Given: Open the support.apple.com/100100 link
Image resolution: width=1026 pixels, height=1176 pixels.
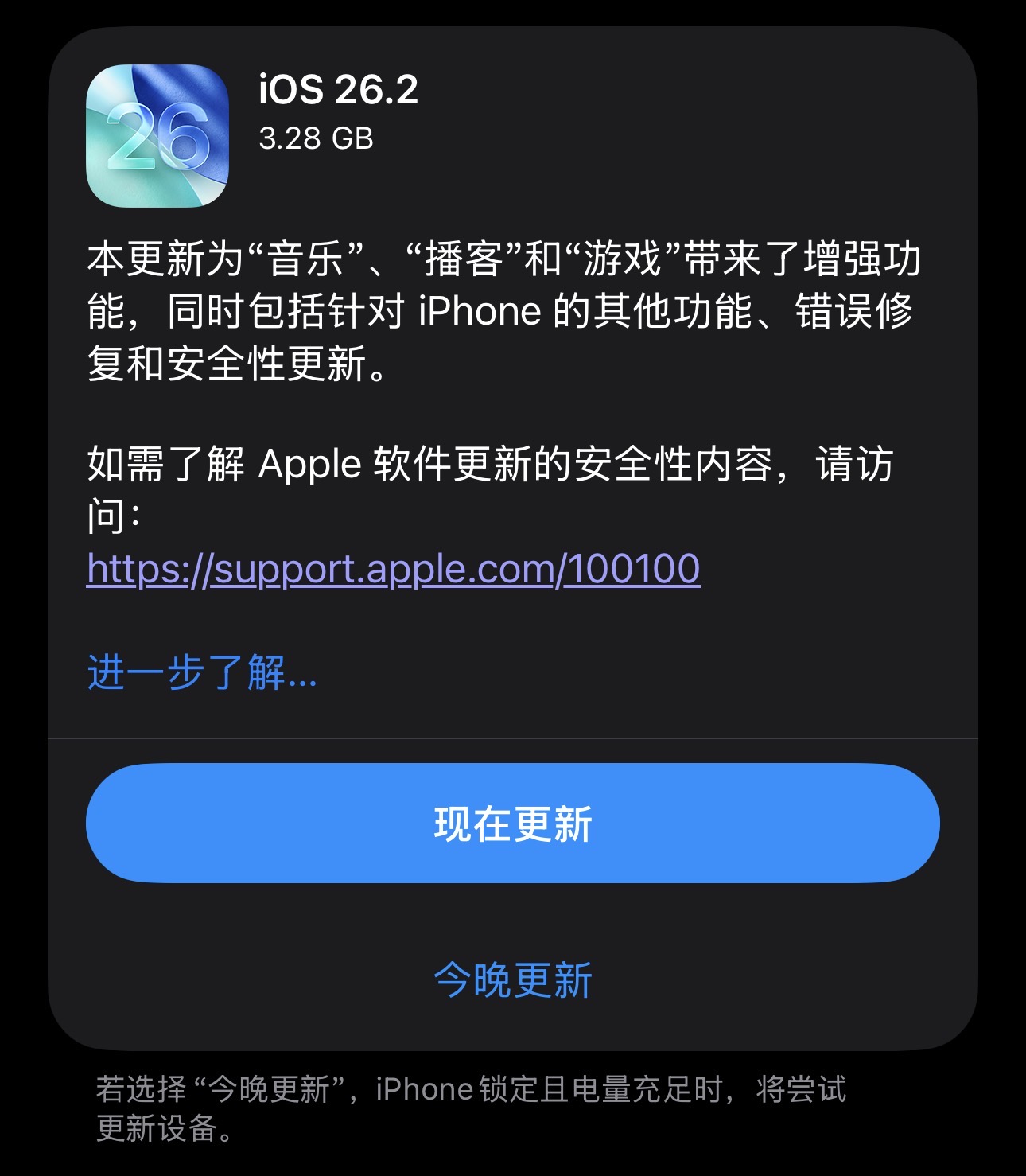Looking at the screenshot, I should tap(394, 570).
